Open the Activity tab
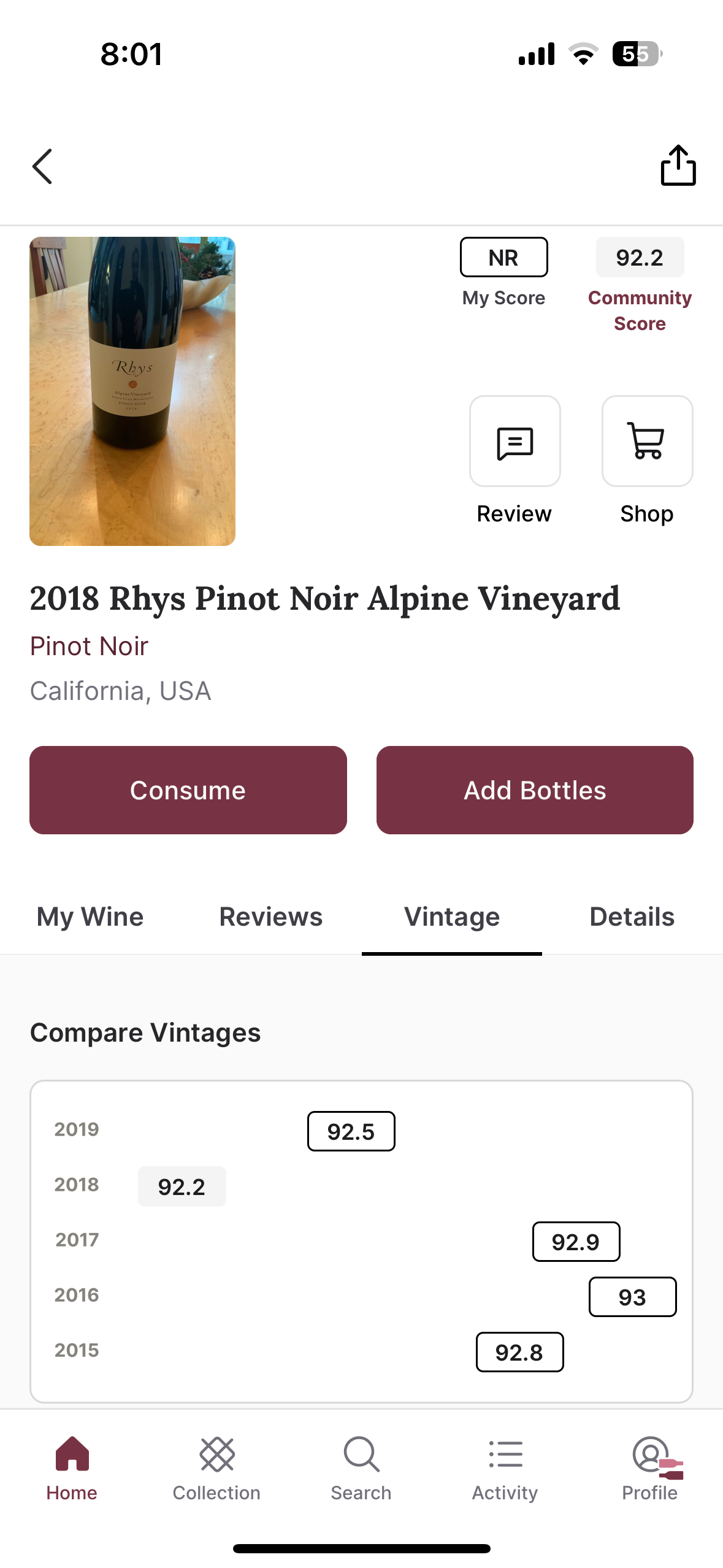Image resolution: width=723 pixels, height=1568 pixels. tap(505, 1469)
